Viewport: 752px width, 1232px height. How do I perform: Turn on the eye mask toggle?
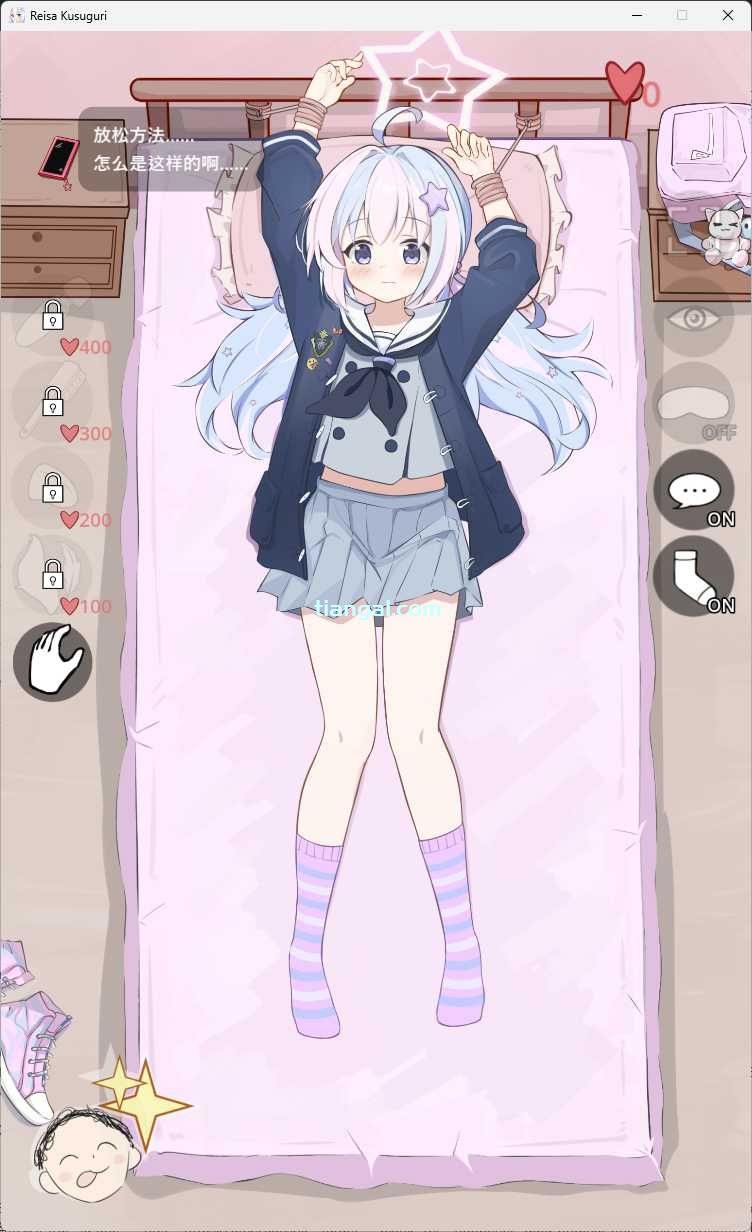coord(694,403)
